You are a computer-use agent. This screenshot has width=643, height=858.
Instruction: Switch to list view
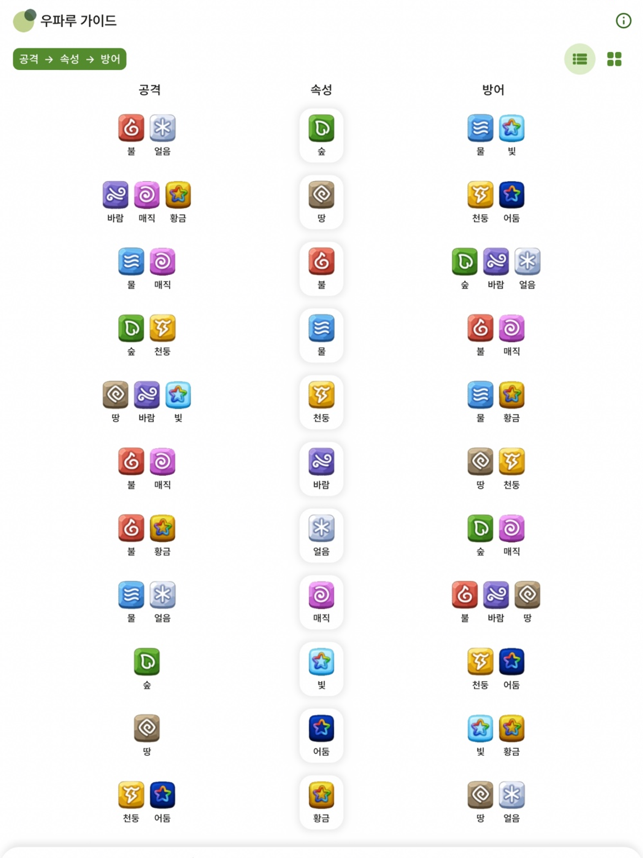click(579, 59)
